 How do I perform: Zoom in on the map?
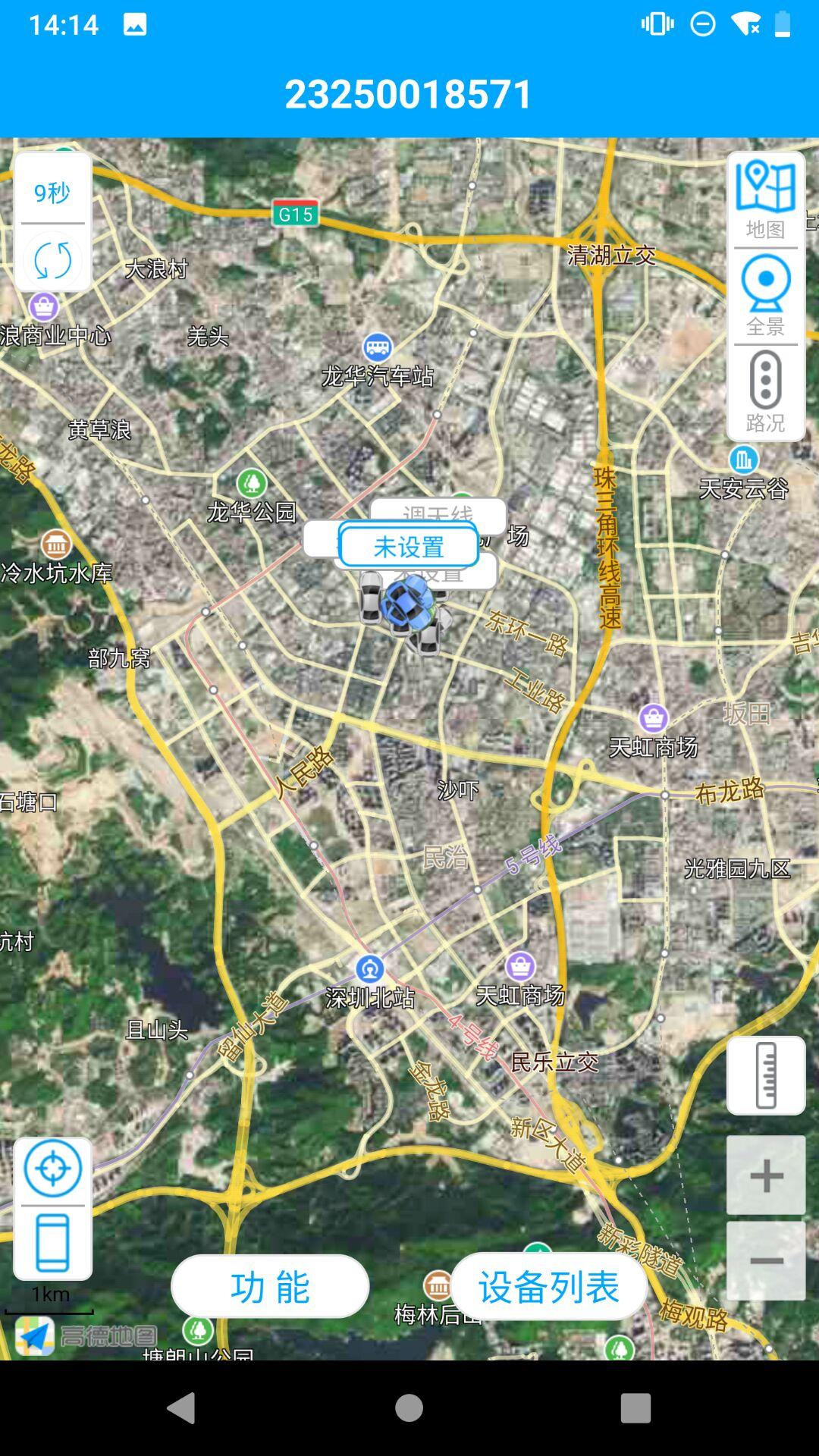pyautogui.click(x=766, y=1175)
